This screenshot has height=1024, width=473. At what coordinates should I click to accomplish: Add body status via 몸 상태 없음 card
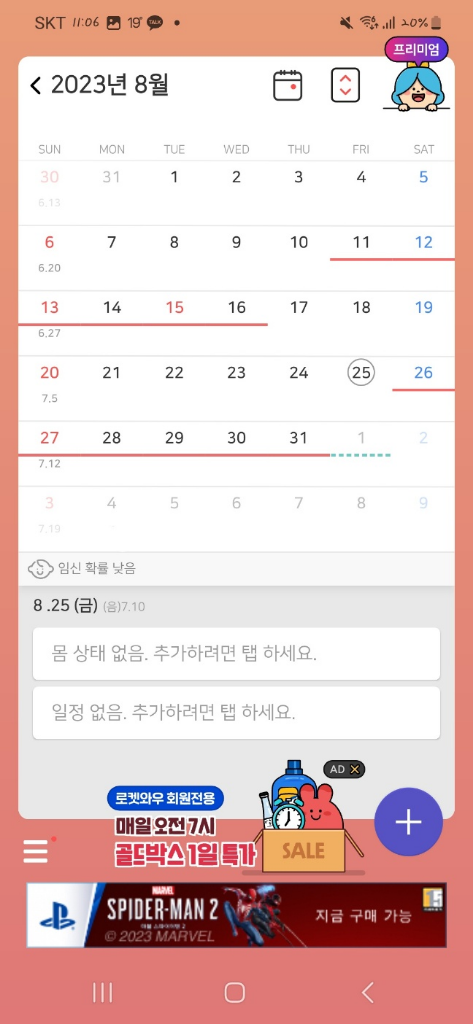236,654
